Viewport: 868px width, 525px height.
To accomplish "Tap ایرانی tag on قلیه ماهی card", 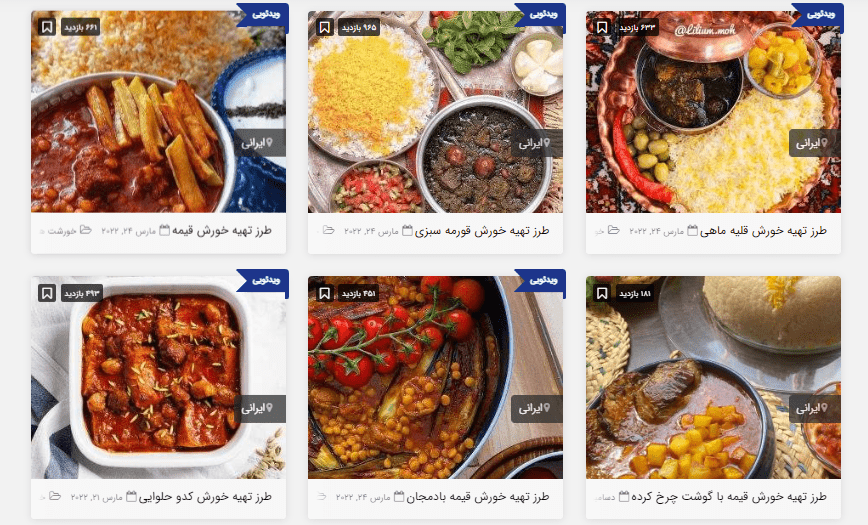I will point(812,143).
